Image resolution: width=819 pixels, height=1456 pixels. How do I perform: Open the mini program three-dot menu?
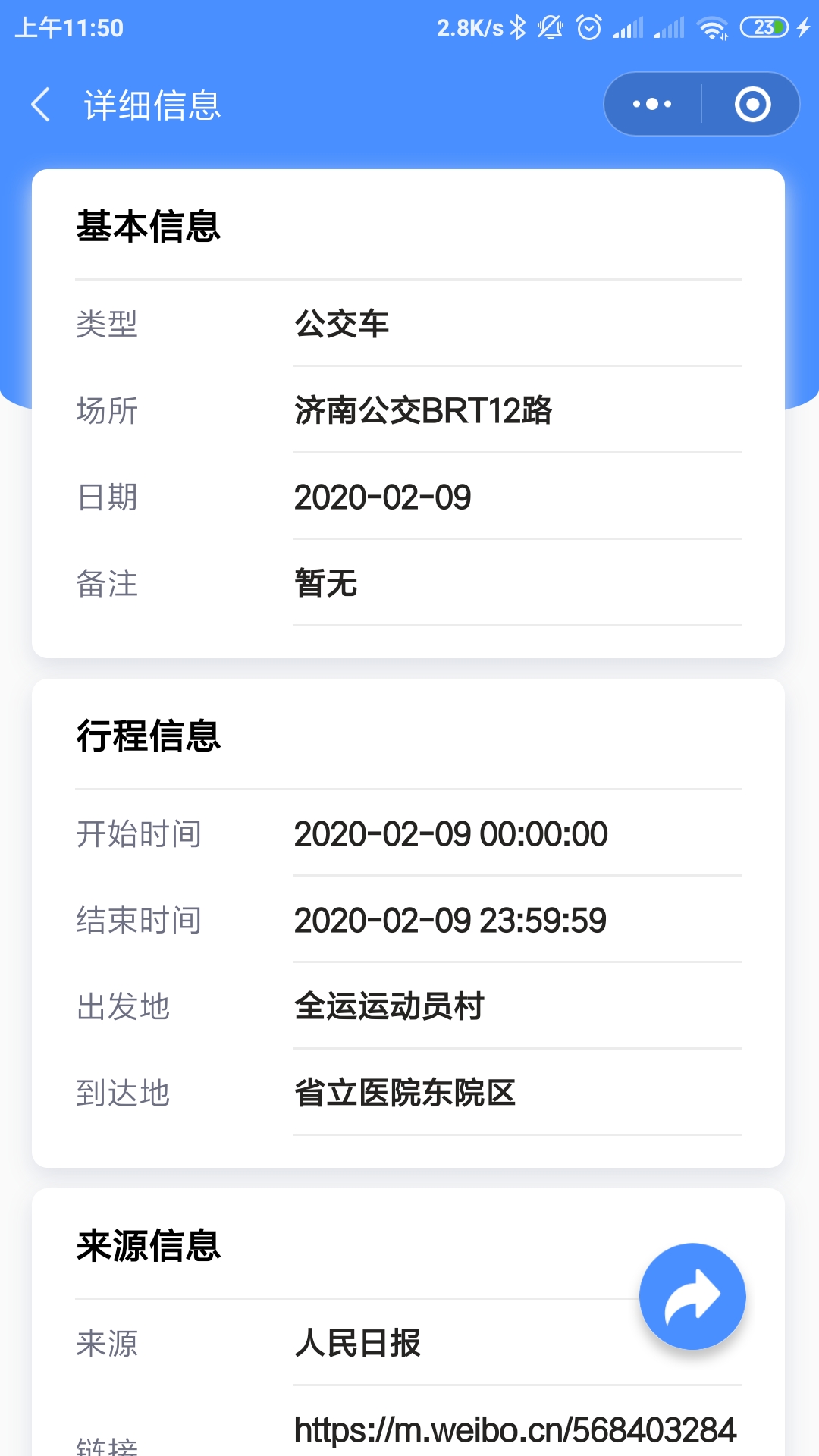click(652, 104)
